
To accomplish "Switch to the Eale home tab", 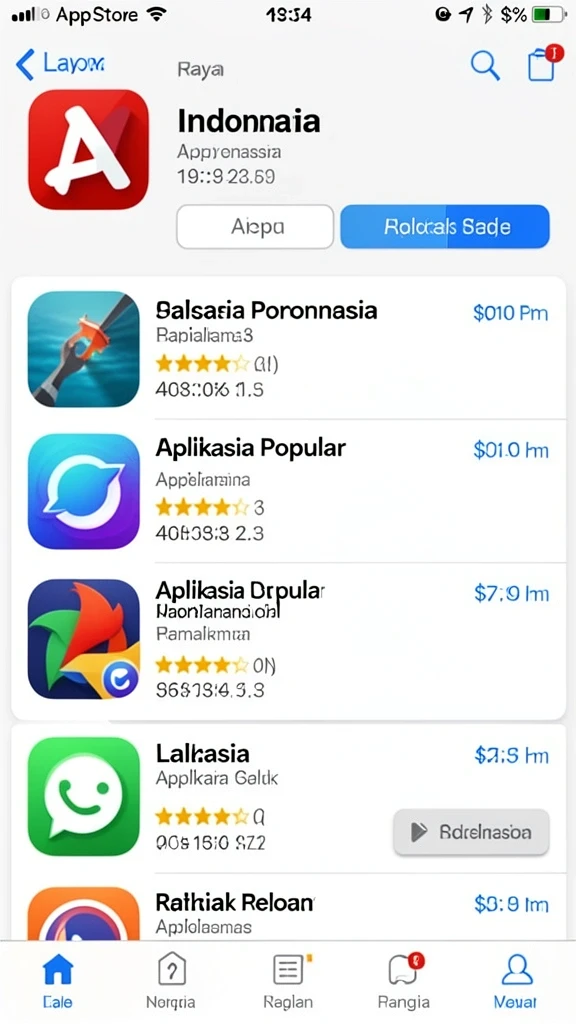I will click(x=57, y=980).
